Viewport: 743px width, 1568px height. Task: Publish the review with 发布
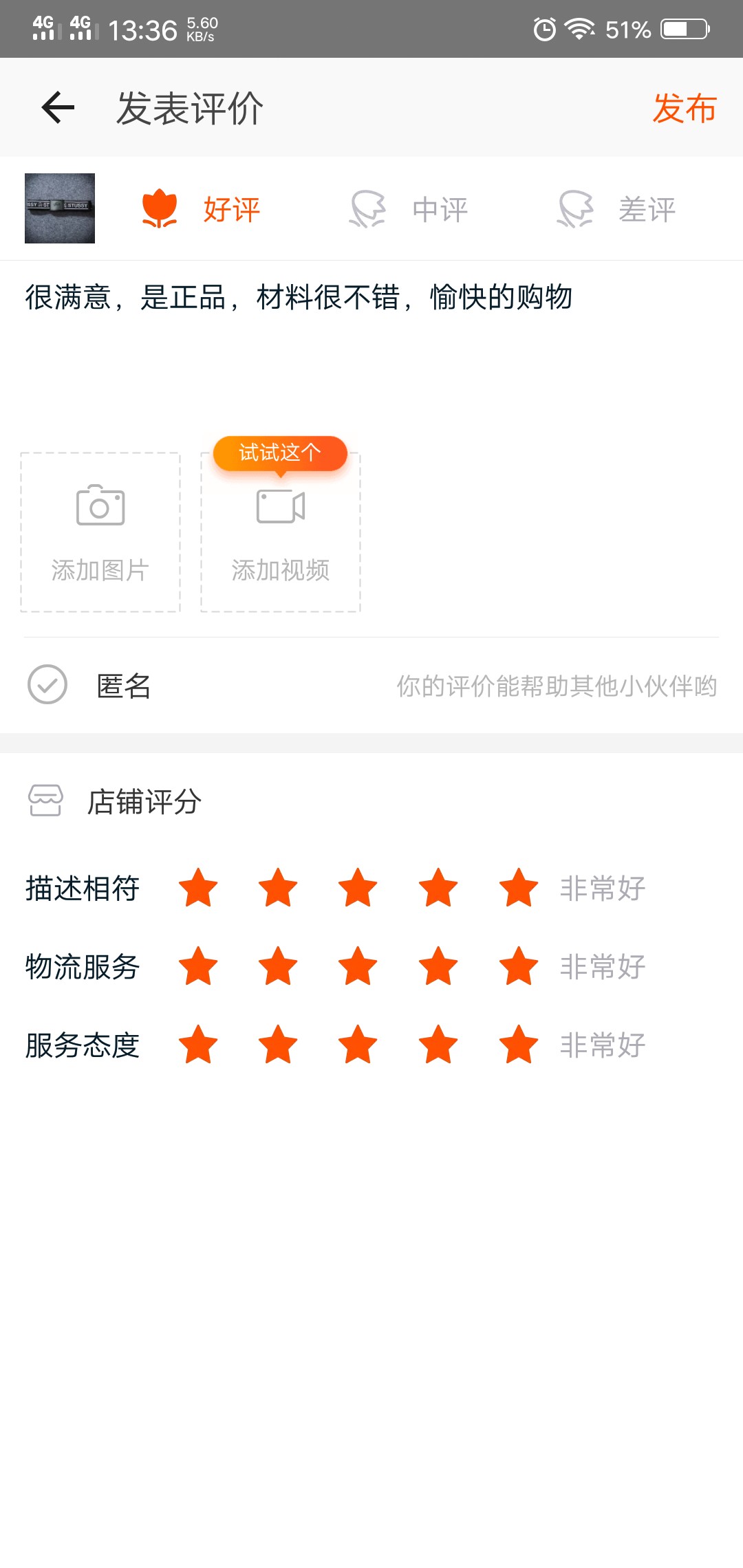click(x=684, y=108)
